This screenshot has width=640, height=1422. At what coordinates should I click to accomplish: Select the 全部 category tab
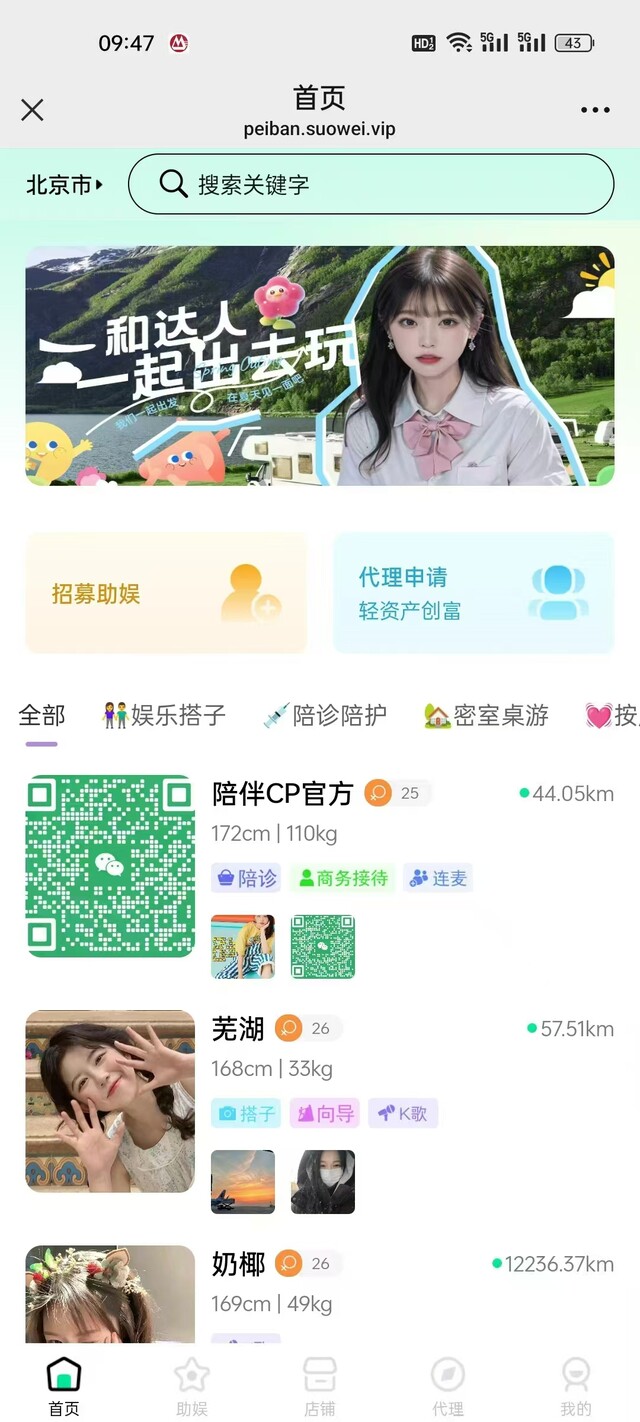point(42,715)
